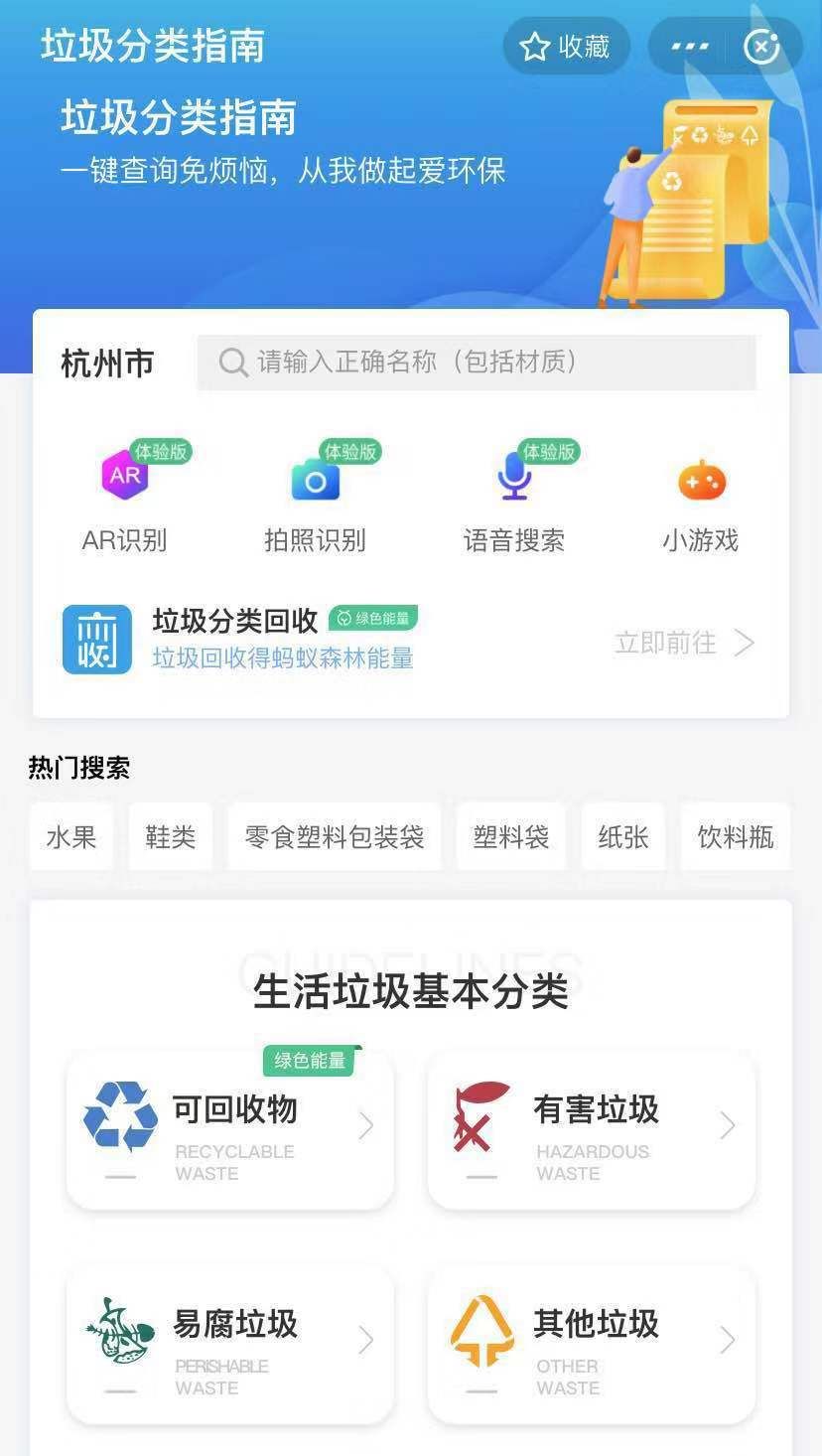Search 零食塑料包装袋 from hot searches
This screenshot has width=822, height=1456.
(335, 837)
